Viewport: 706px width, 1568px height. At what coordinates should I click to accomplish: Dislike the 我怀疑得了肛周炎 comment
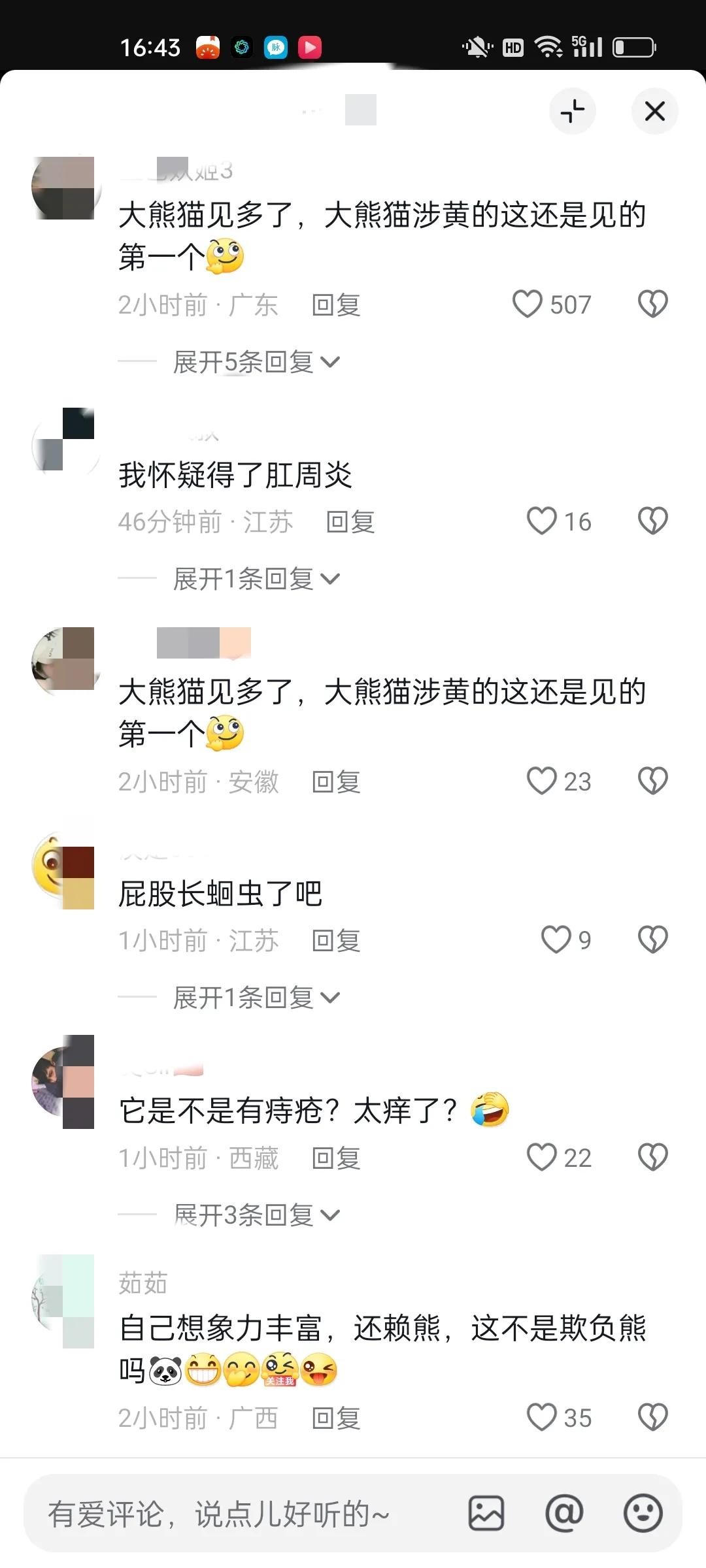coord(652,521)
